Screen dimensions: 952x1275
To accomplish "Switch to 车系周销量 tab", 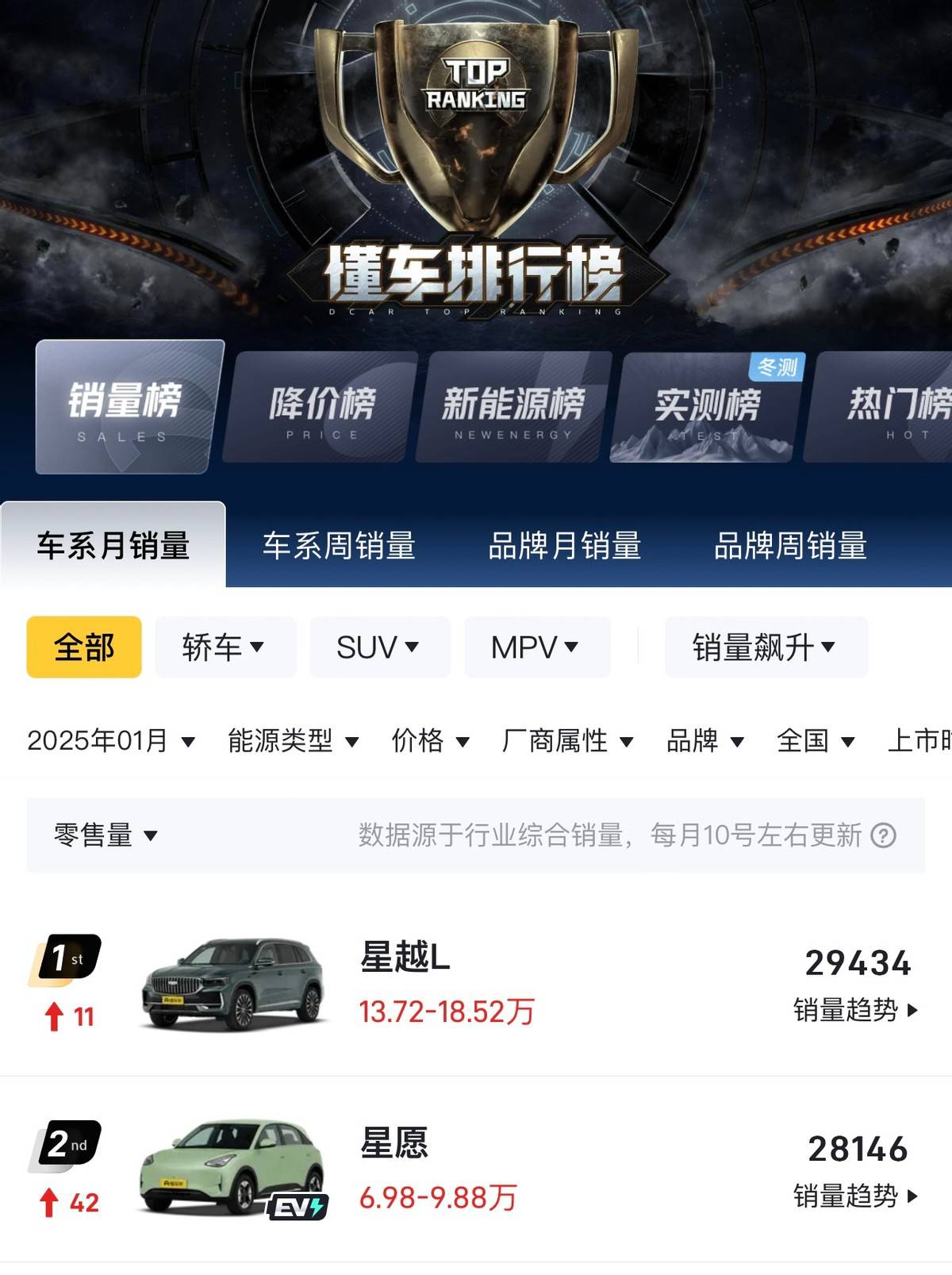I will click(339, 546).
